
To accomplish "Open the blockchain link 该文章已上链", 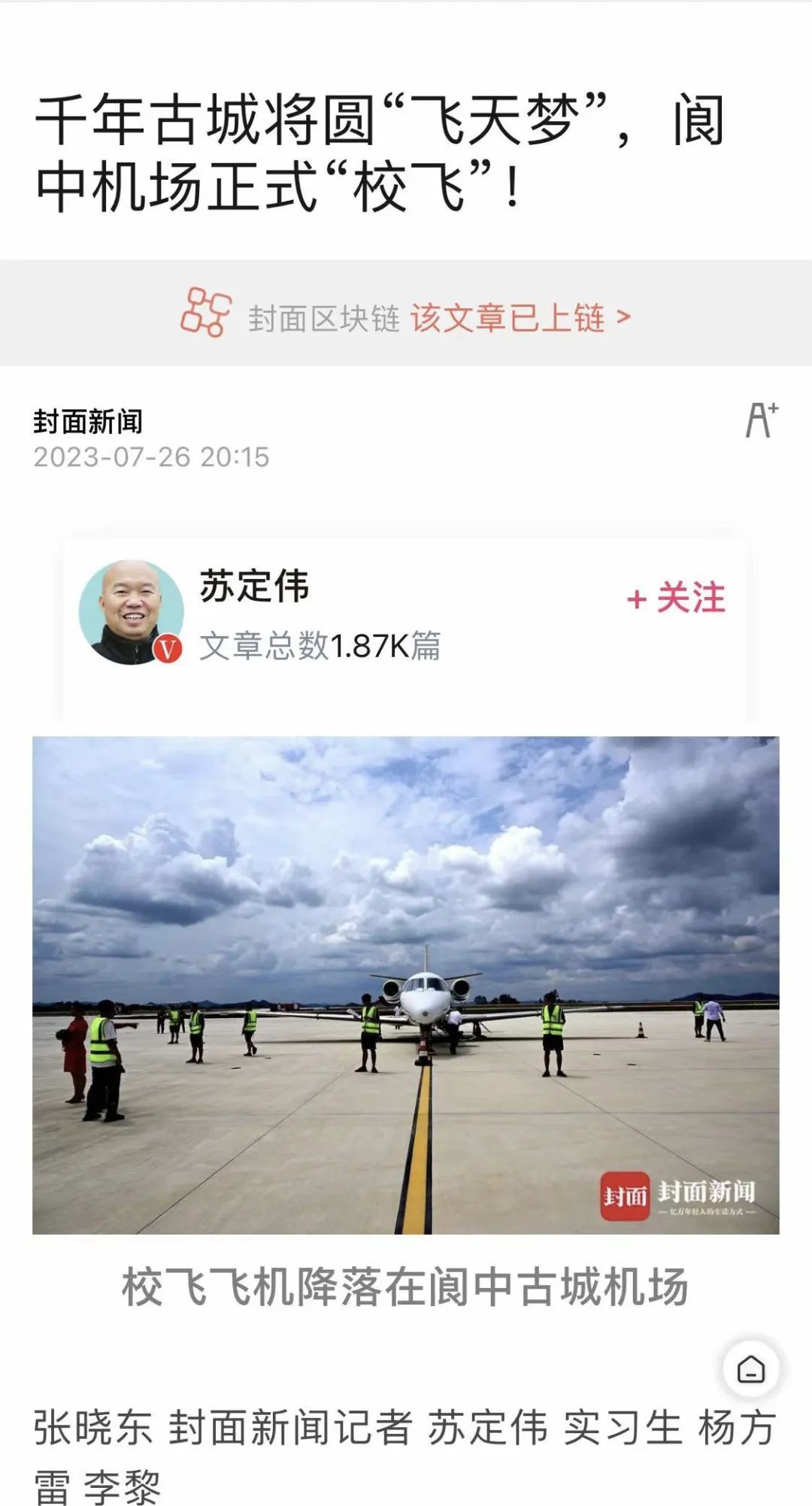I will [x=519, y=317].
